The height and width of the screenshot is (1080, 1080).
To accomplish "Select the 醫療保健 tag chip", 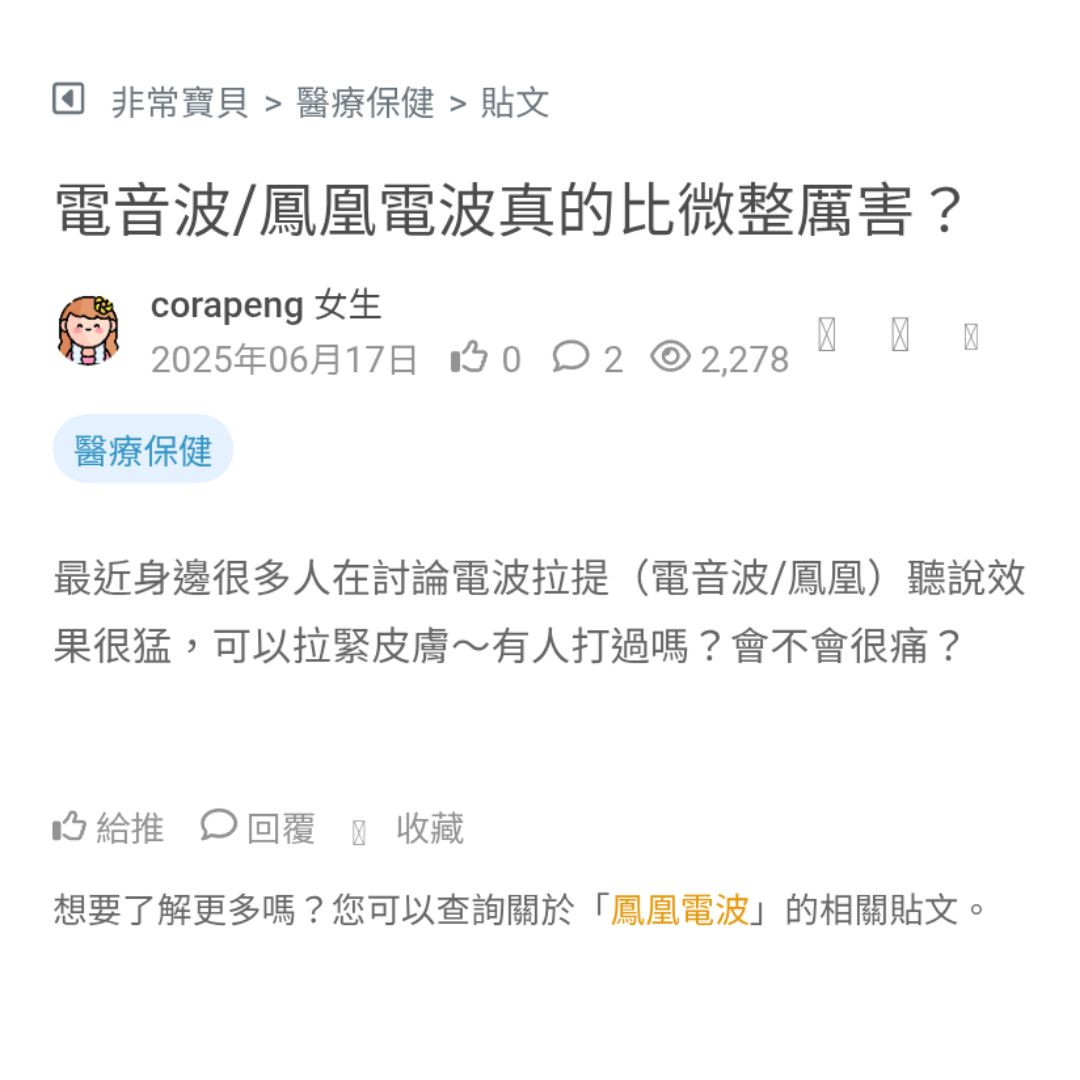I will click(x=143, y=450).
